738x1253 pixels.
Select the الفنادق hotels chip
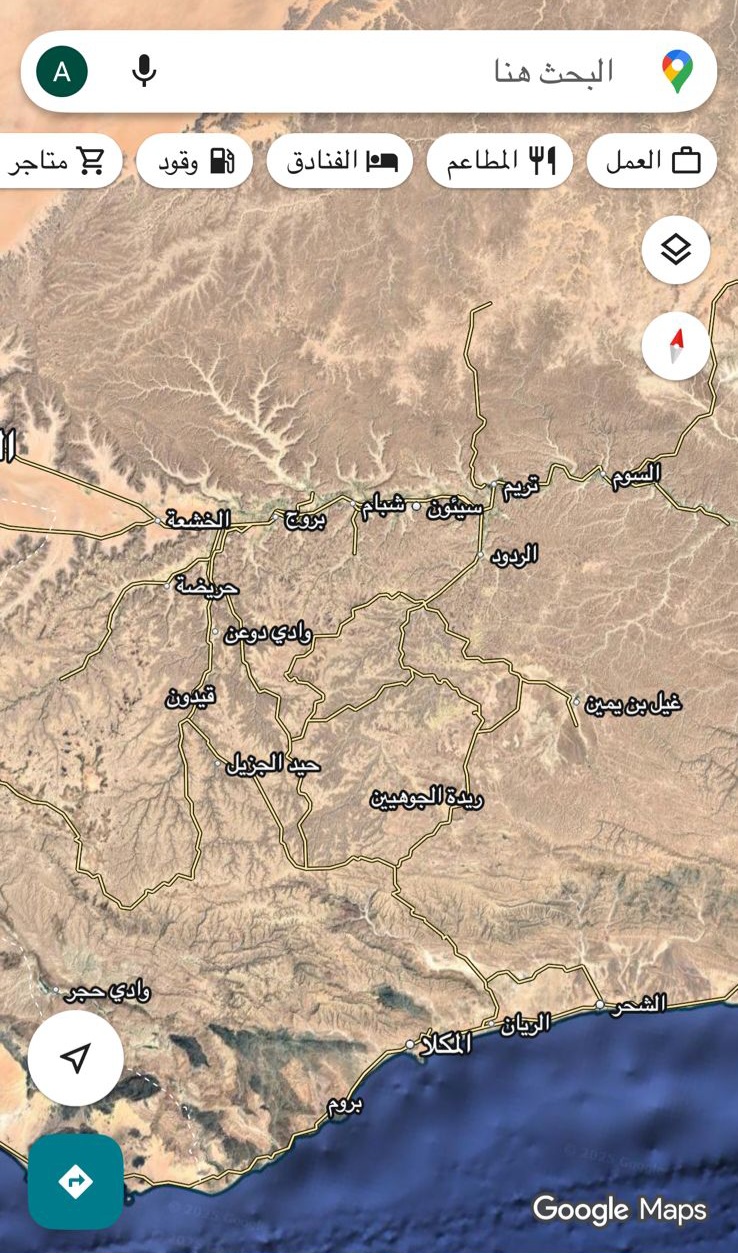[x=340, y=161]
